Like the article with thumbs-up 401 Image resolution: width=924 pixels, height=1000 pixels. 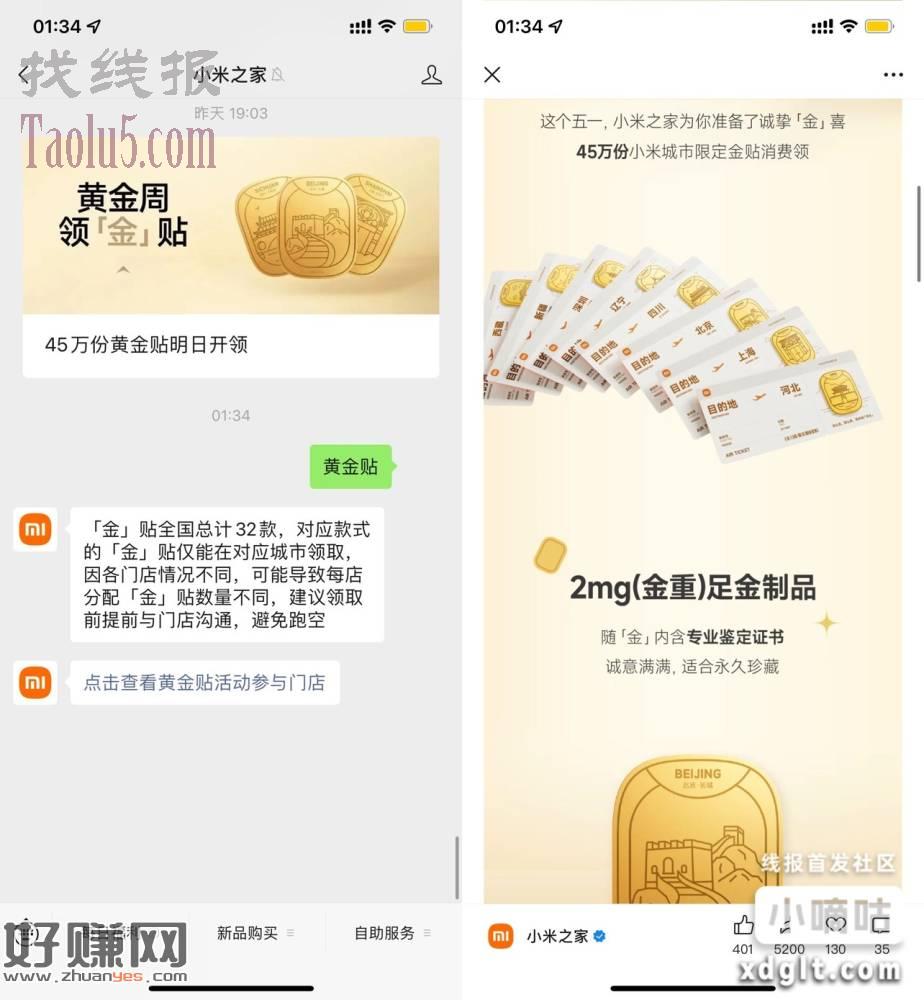(x=743, y=928)
